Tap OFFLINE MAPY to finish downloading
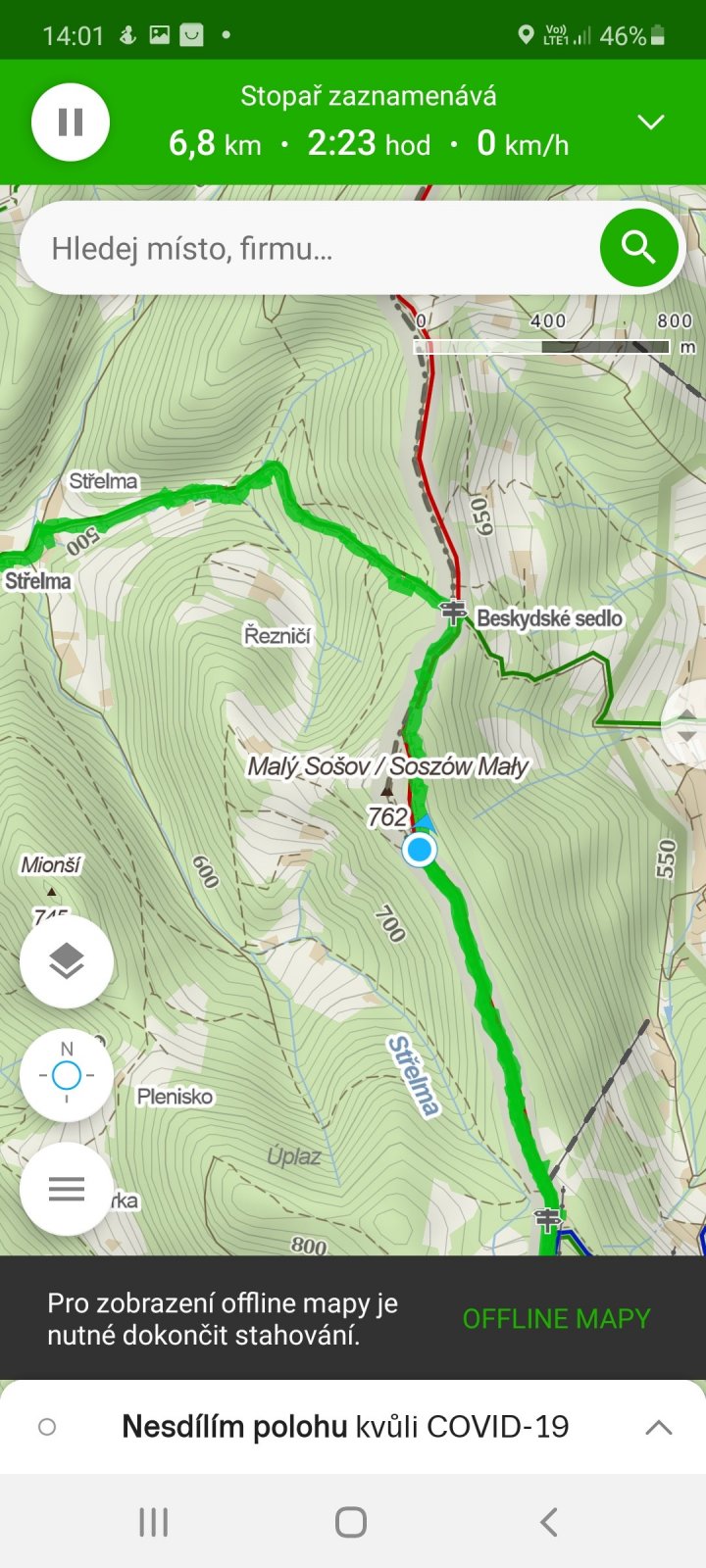 [x=556, y=1319]
